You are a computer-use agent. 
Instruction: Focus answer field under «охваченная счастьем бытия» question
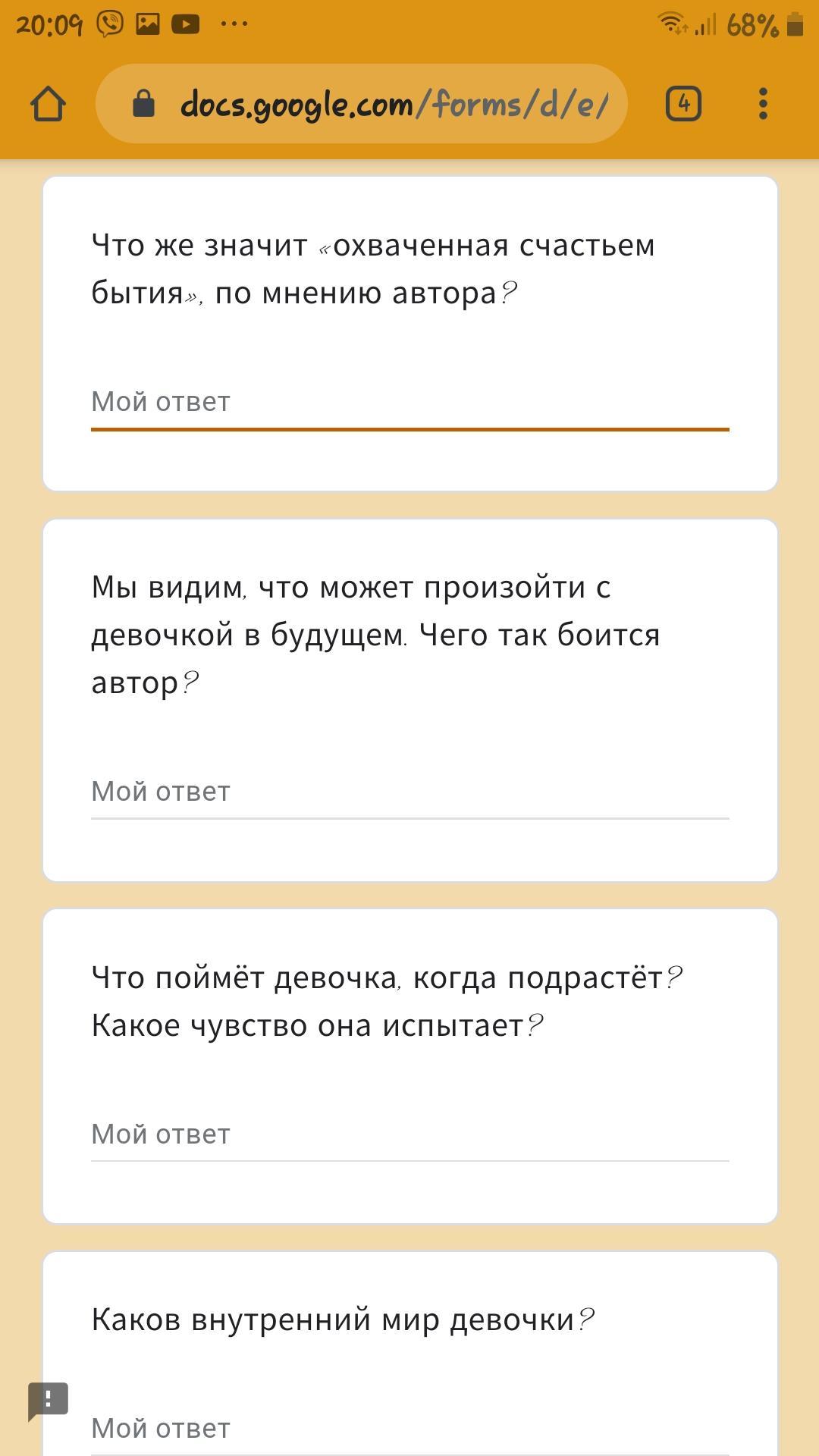click(410, 403)
